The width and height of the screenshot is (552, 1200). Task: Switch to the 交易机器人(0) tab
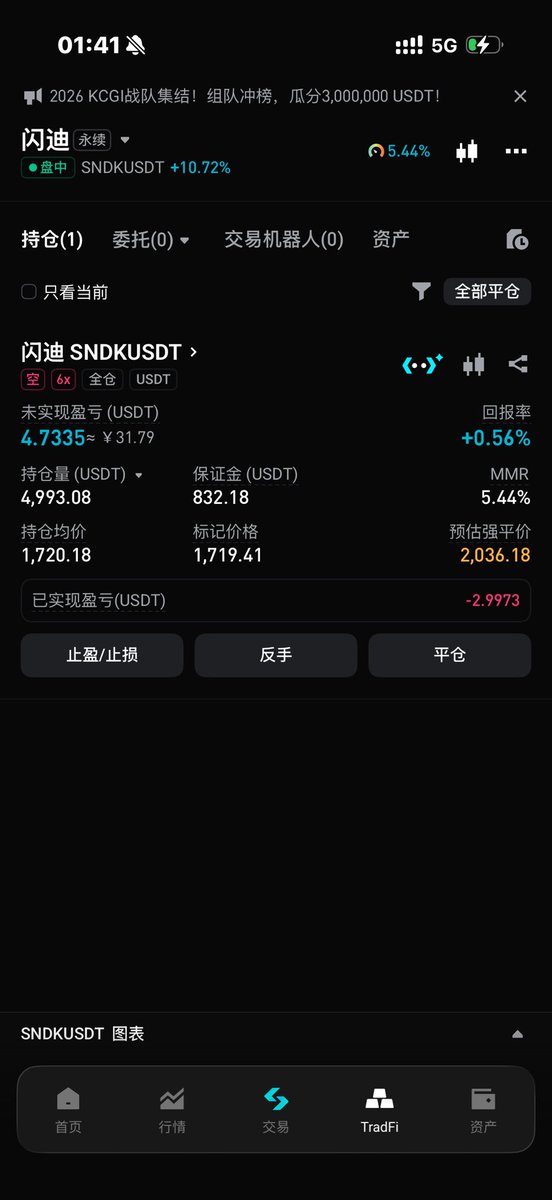coord(284,239)
